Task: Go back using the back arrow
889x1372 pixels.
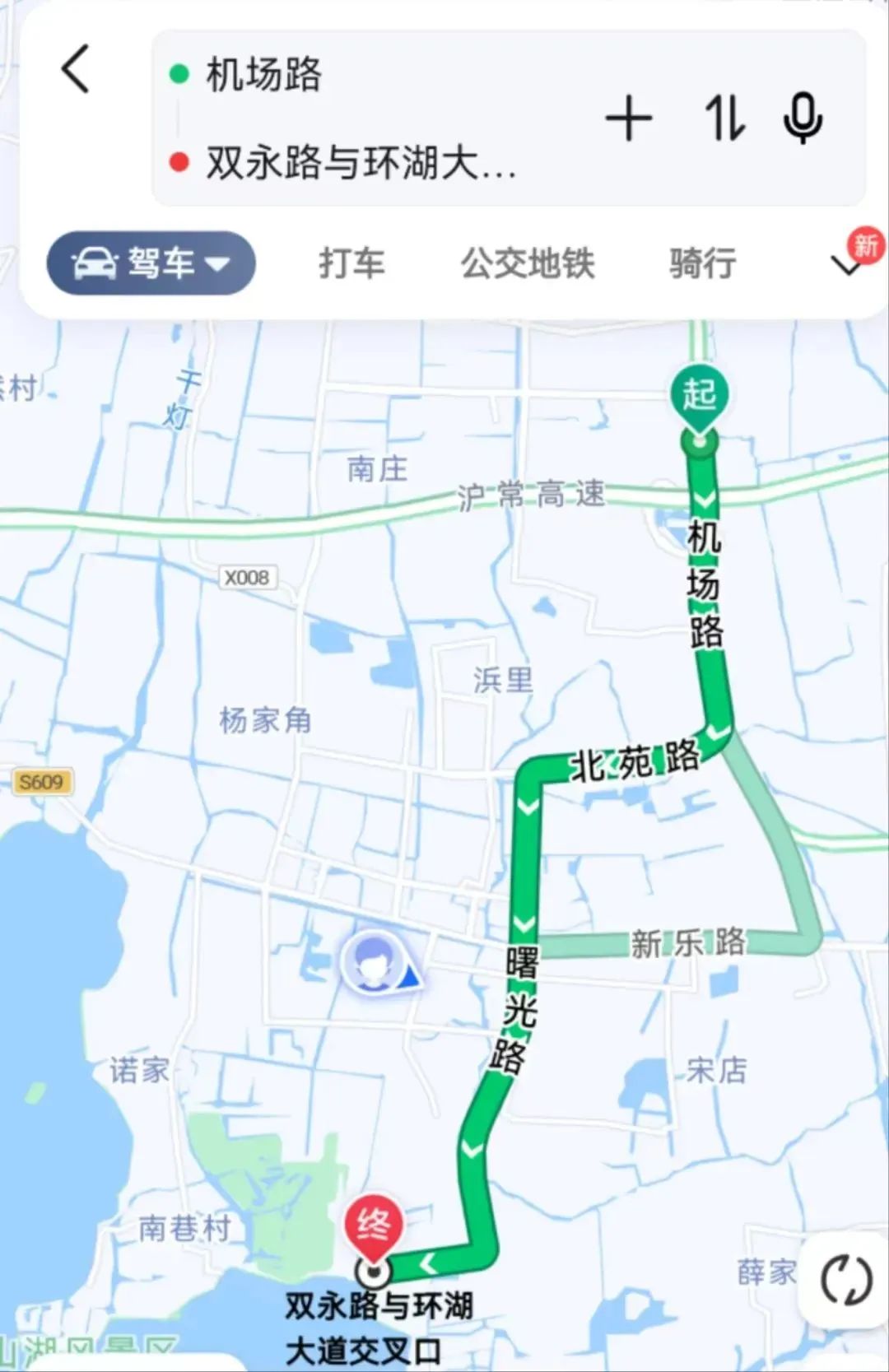Action: pos(76,69)
